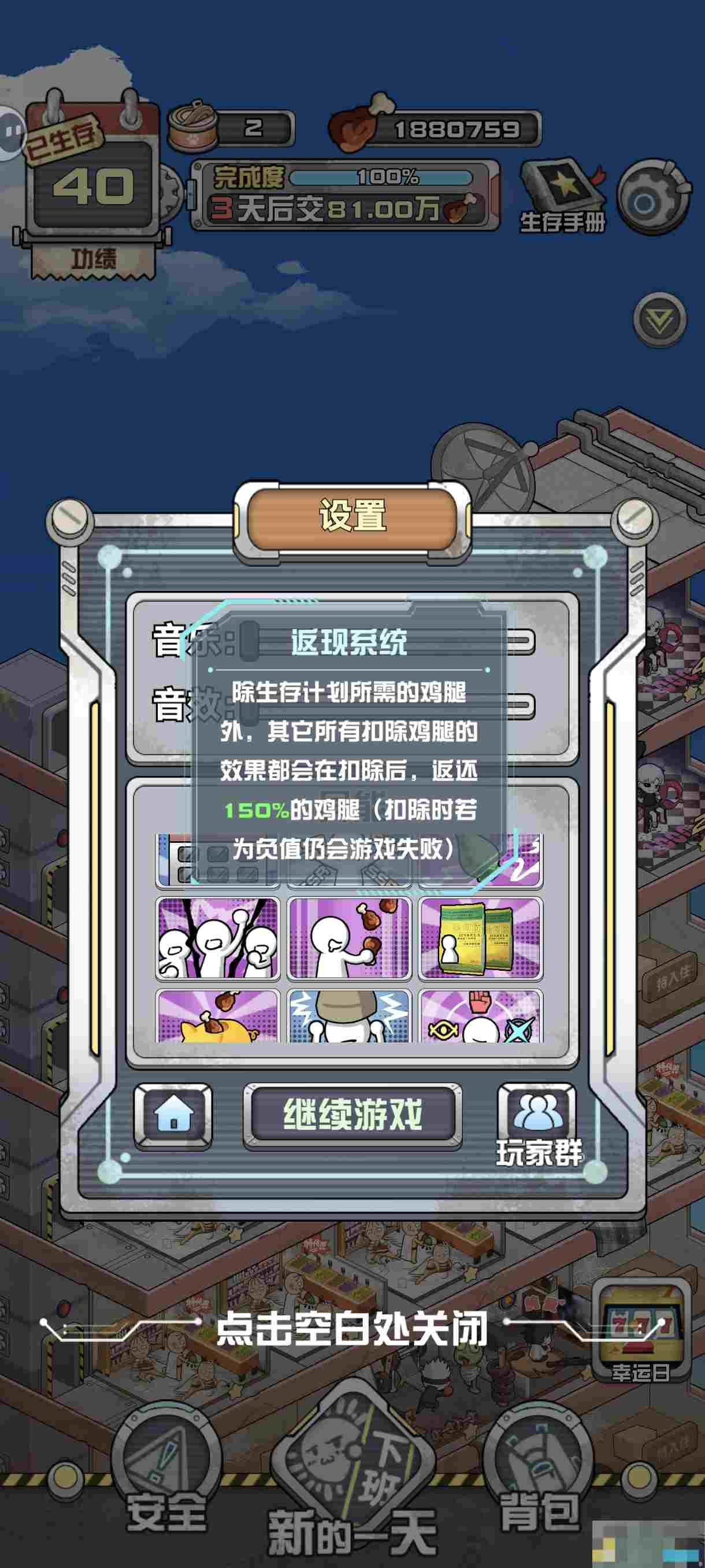Select the yellow packages tile
Screen dimensions: 705x1568
click(x=480, y=938)
